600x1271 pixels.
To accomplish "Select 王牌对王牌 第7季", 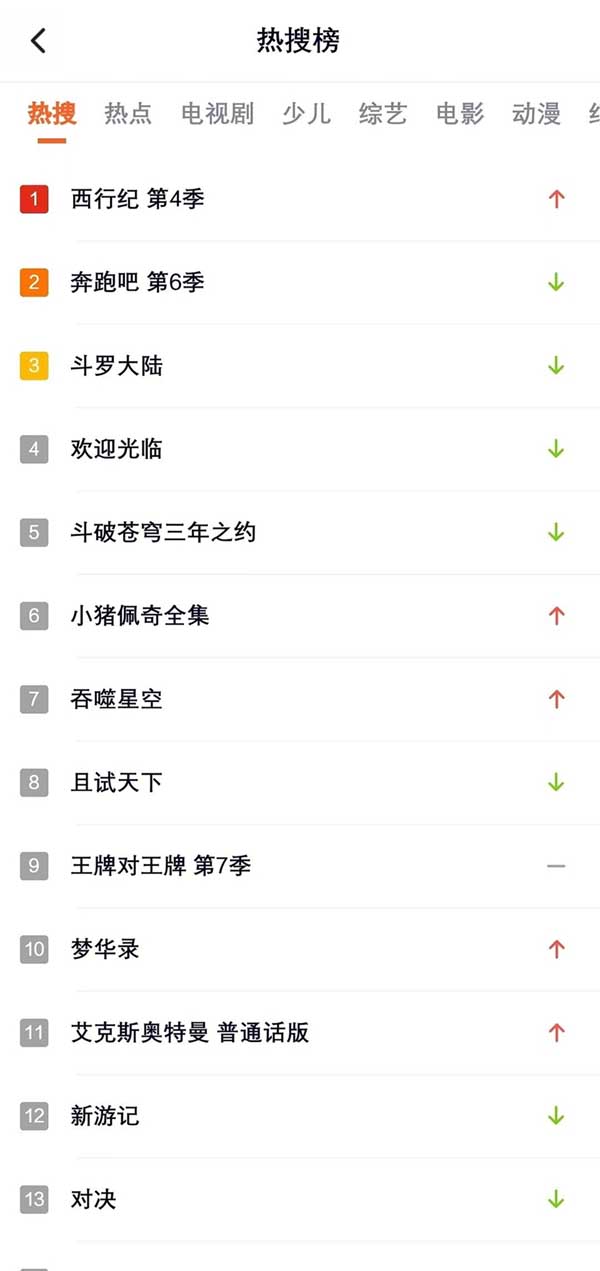I will pos(300,866).
